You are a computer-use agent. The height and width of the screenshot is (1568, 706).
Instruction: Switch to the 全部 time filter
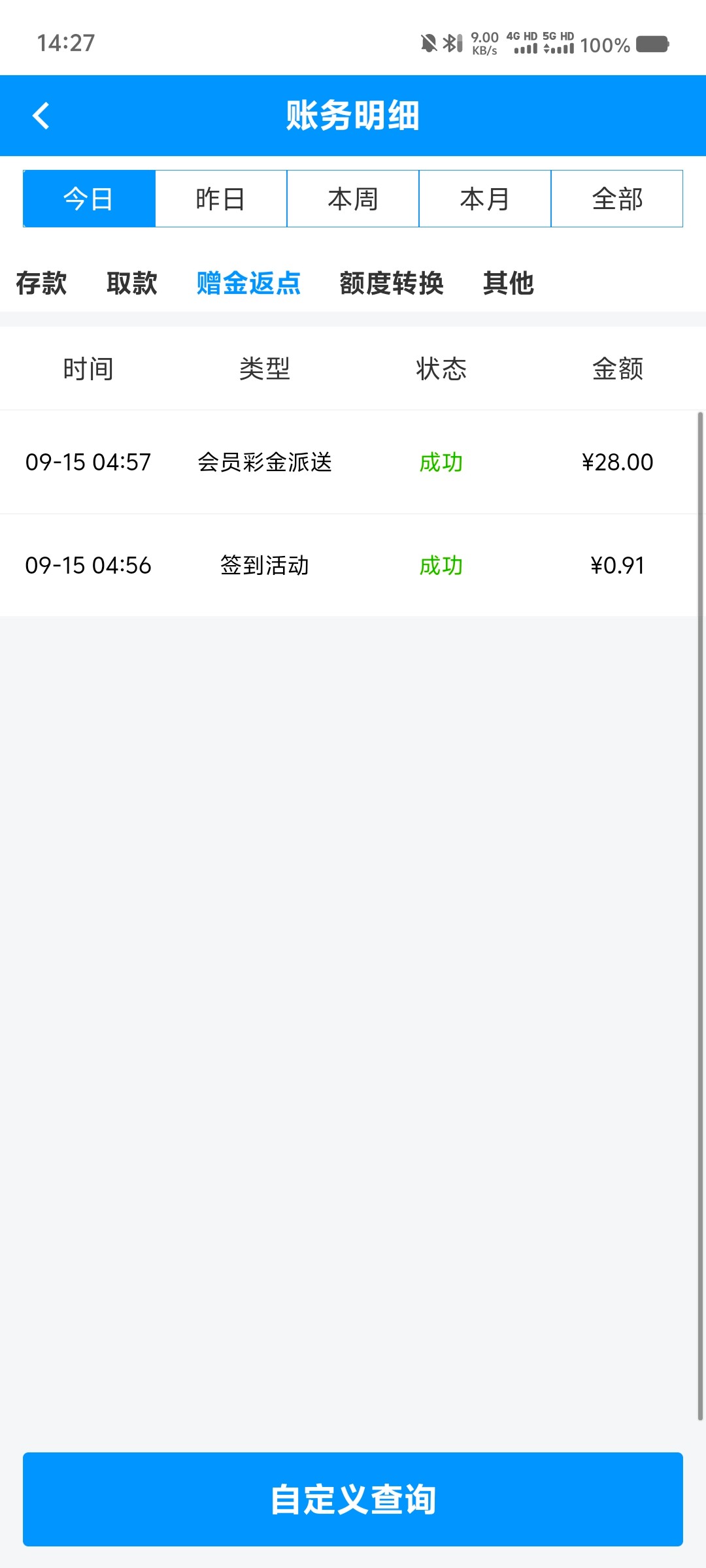[617, 199]
